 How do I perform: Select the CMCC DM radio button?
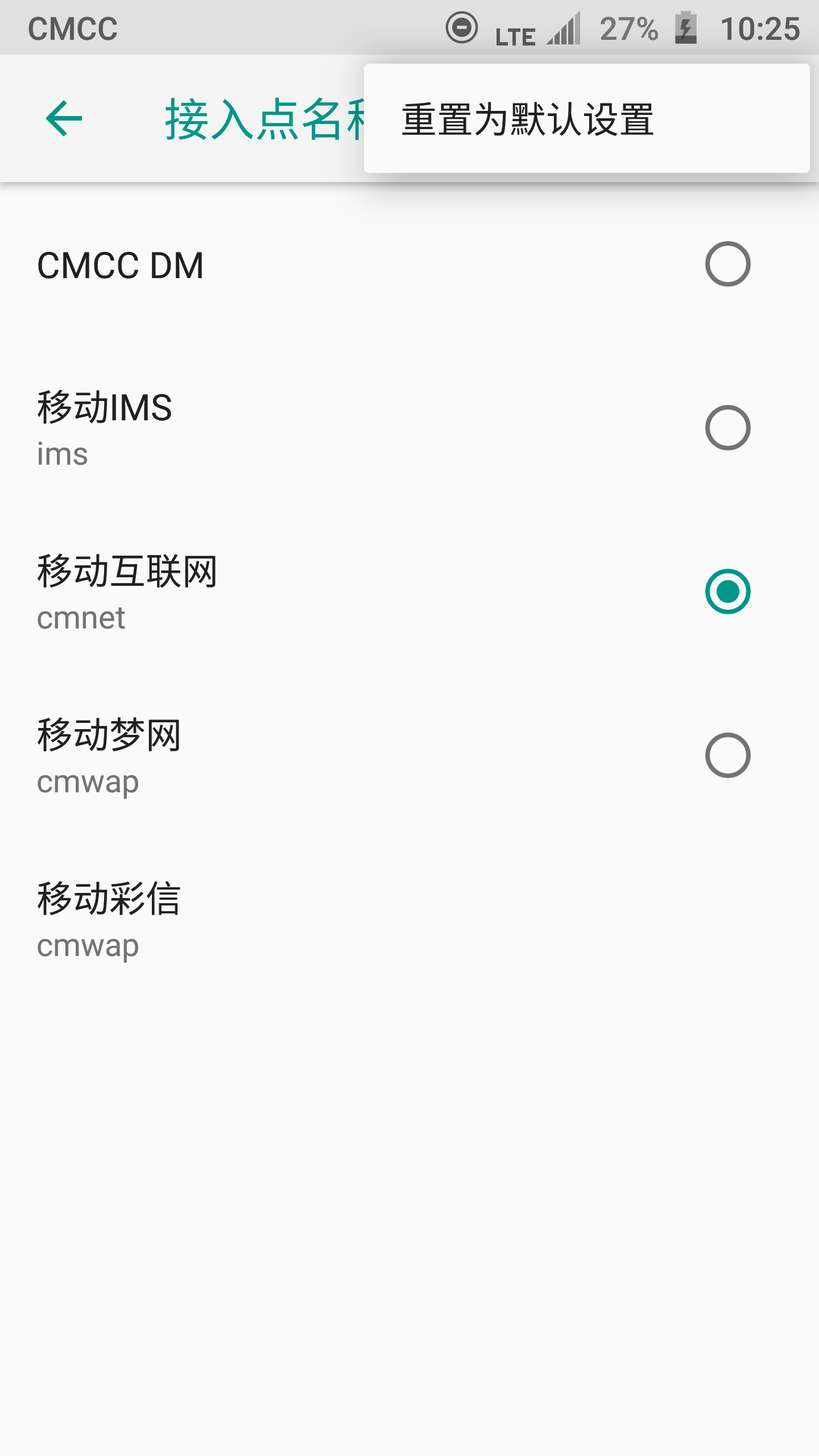click(x=727, y=264)
